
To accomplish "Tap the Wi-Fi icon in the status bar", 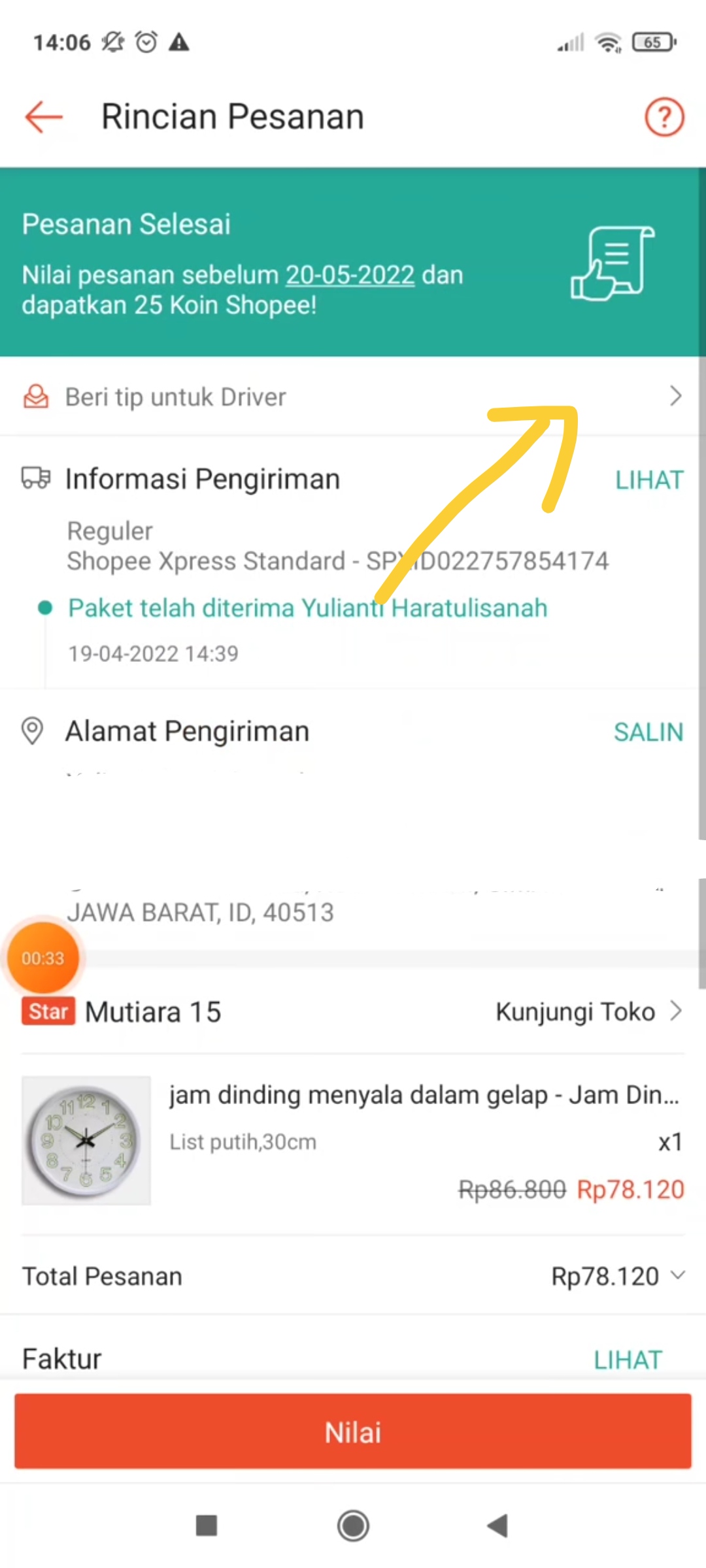I will click(607, 42).
